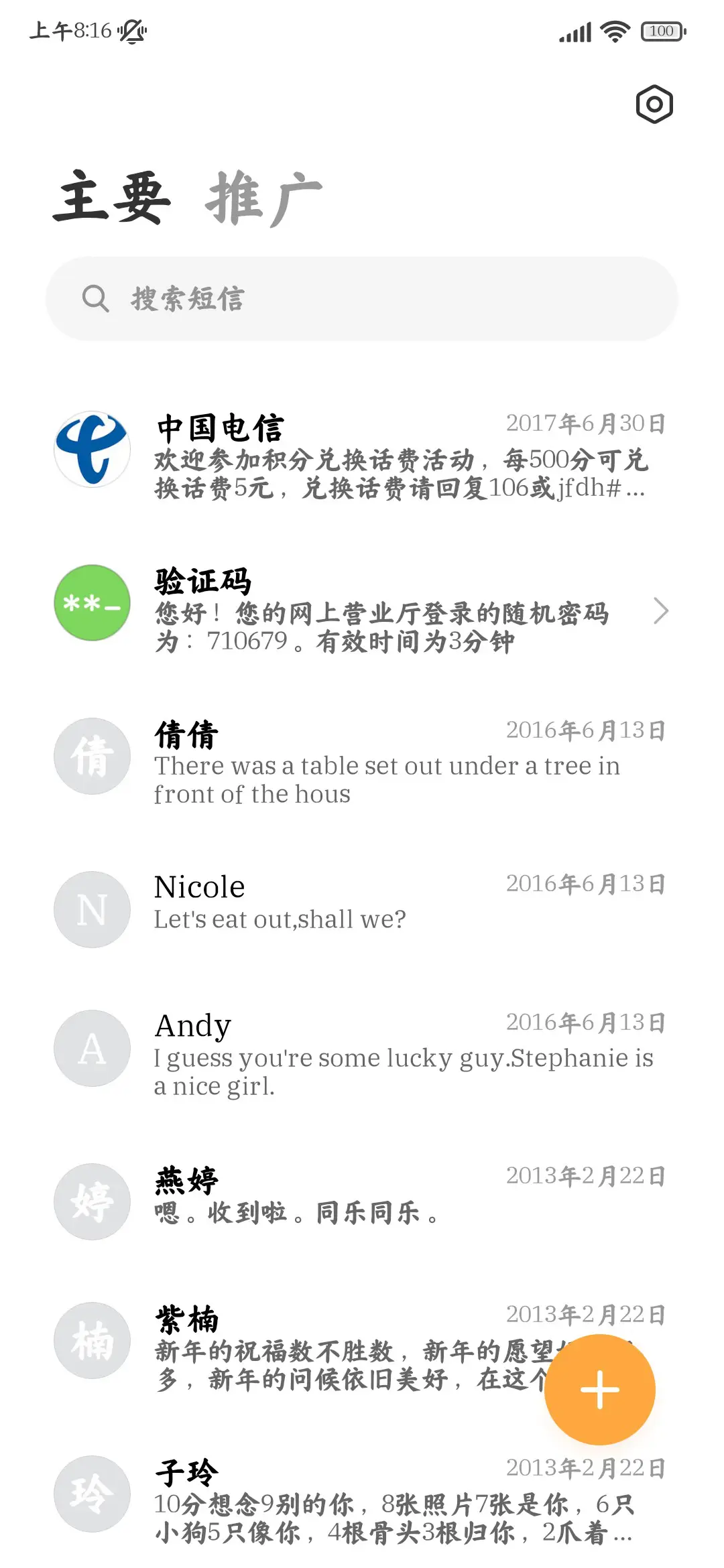
Task: Tap the 燕婷 contact avatar
Action: click(x=92, y=1202)
